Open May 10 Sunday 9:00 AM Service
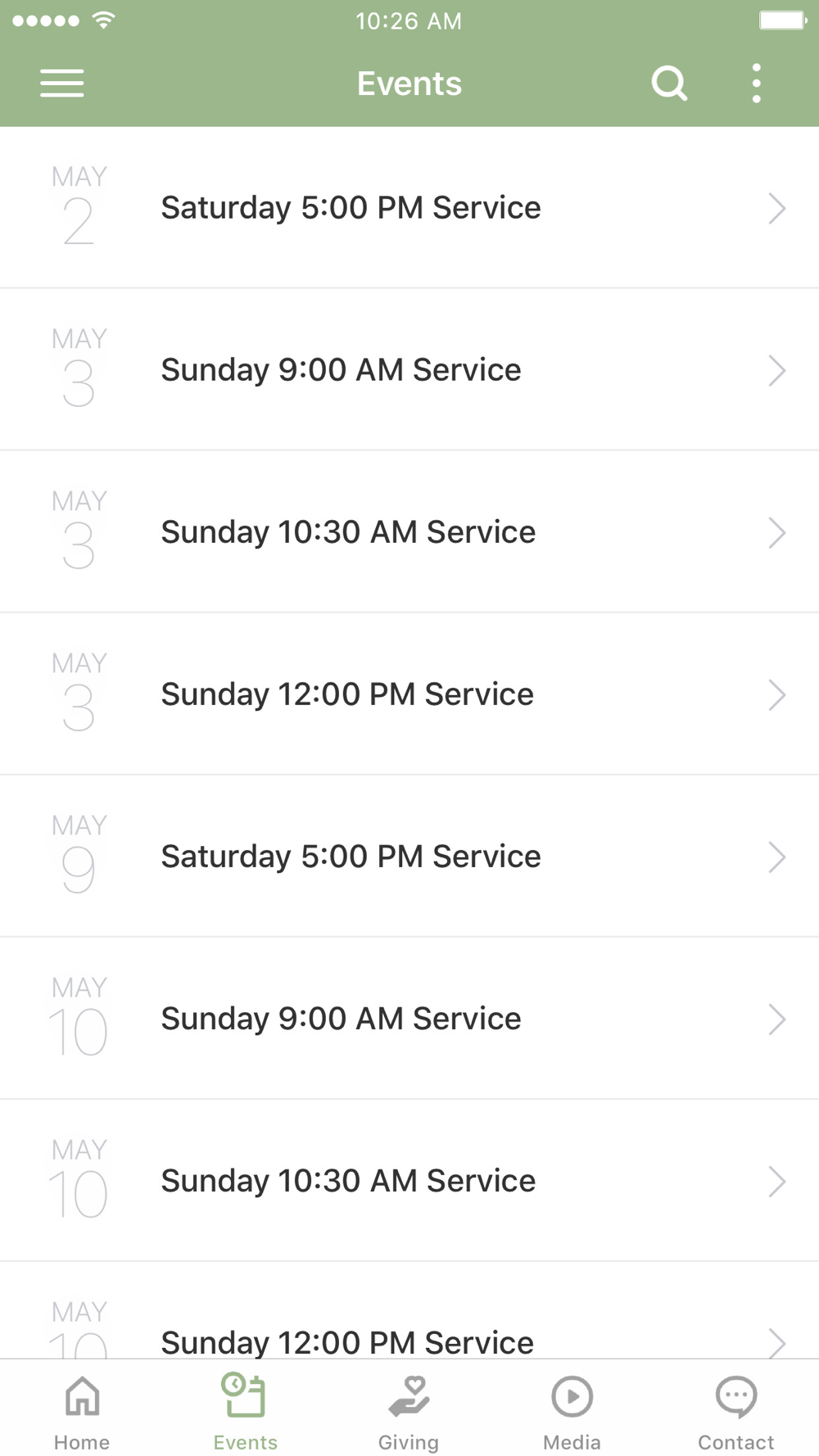This screenshot has height=1456, width=819. click(x=409, y=1018)
